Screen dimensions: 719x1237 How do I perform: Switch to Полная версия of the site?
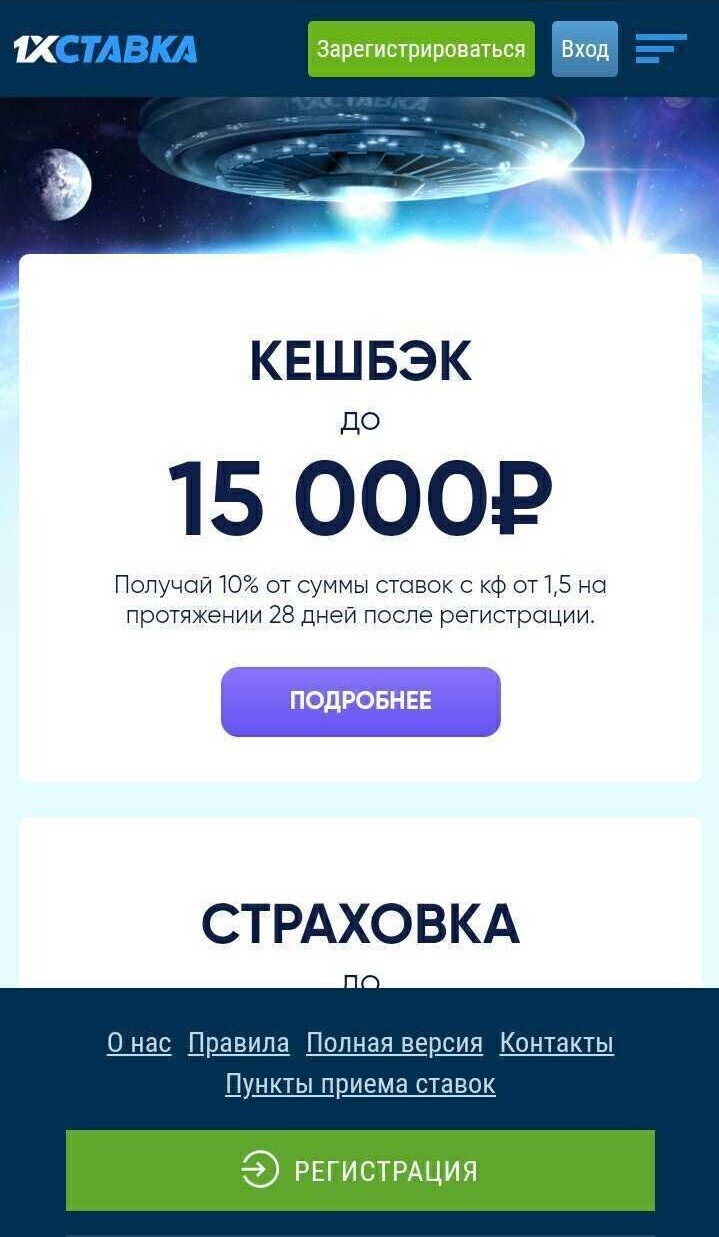pos(394,1043)
